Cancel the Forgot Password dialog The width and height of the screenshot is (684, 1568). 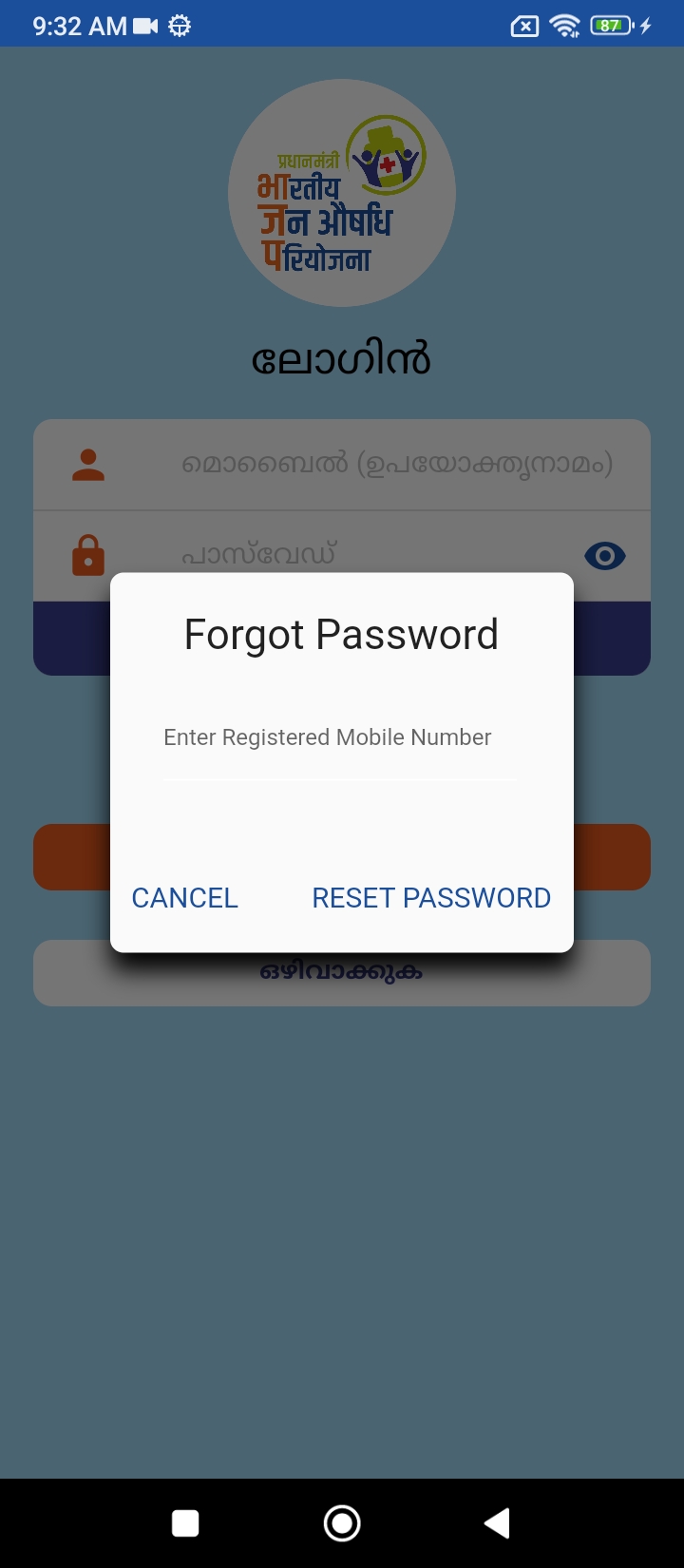point(184,898)
